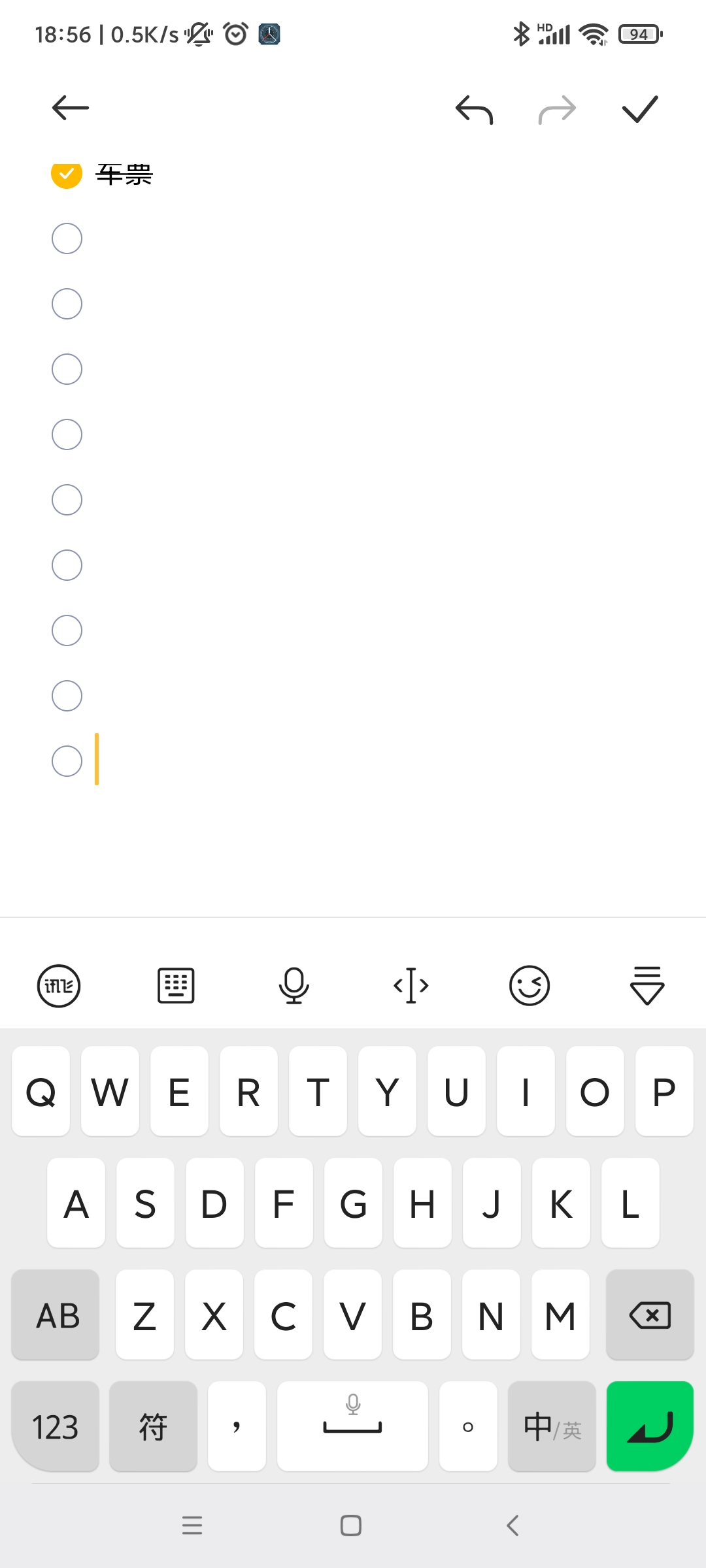Redo the last undone edit
Viewport: 706px width, 1568px height.
click(x=557, y=109)
